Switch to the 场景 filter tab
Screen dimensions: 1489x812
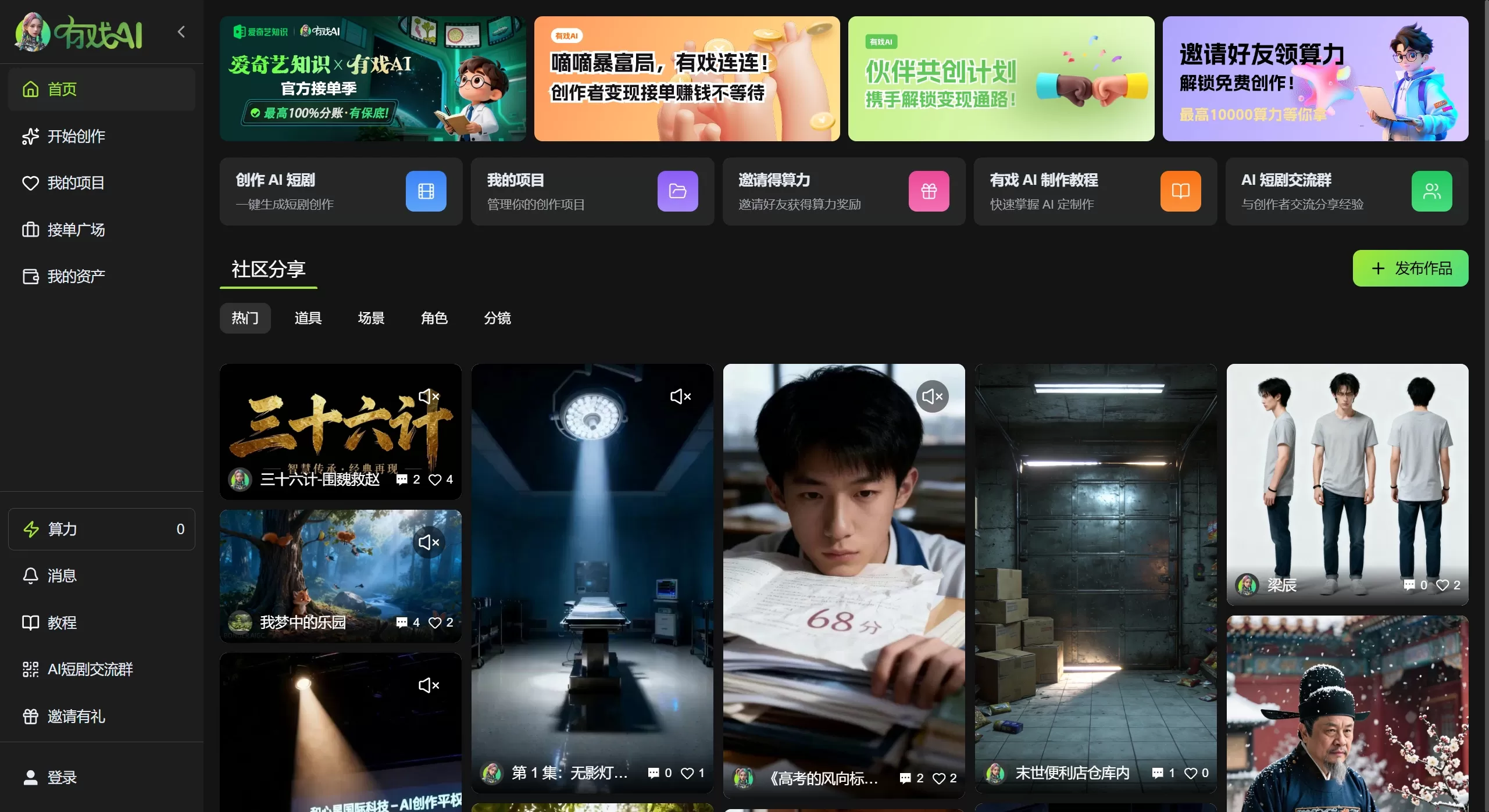click(x=371, y=318)
